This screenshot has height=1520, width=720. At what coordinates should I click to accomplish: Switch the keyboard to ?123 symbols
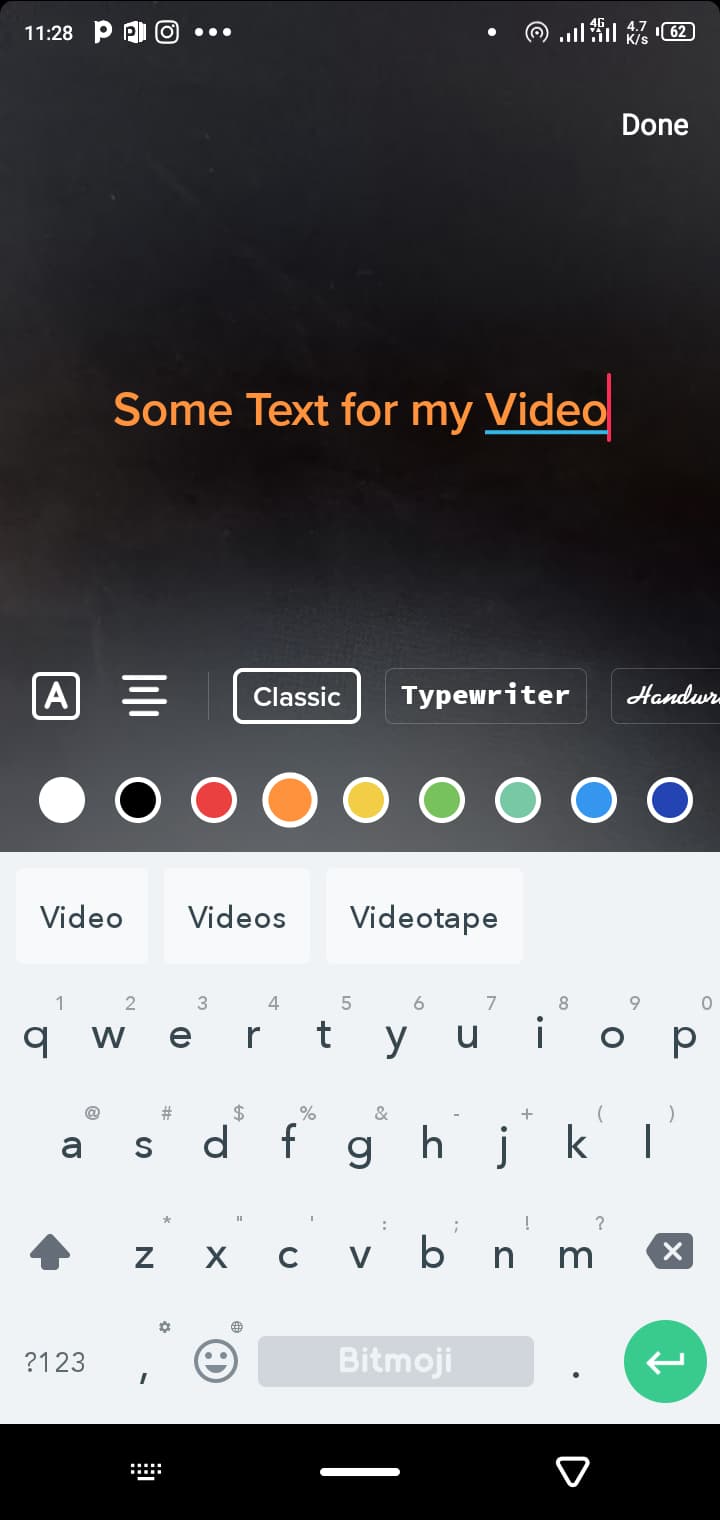(55, 1362)
